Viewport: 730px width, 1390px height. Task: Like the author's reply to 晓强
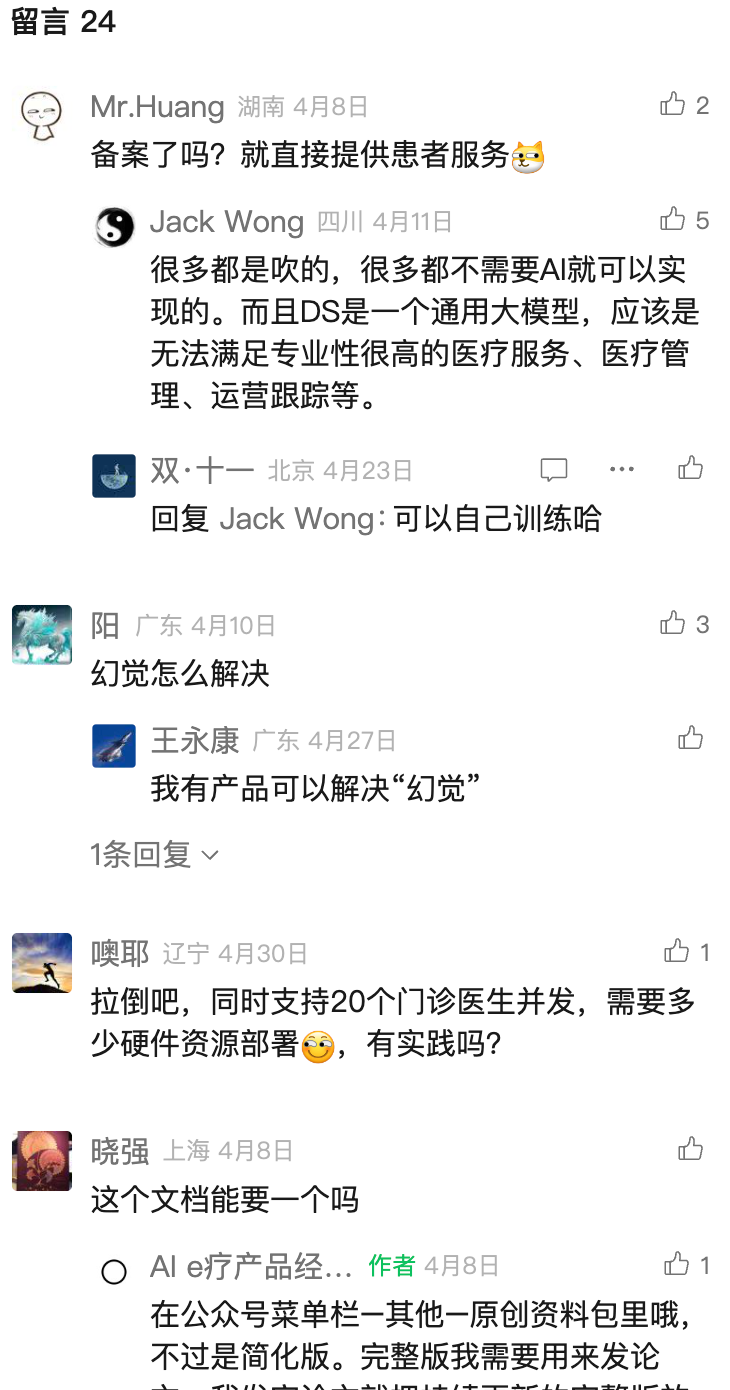coord(677,1264)
